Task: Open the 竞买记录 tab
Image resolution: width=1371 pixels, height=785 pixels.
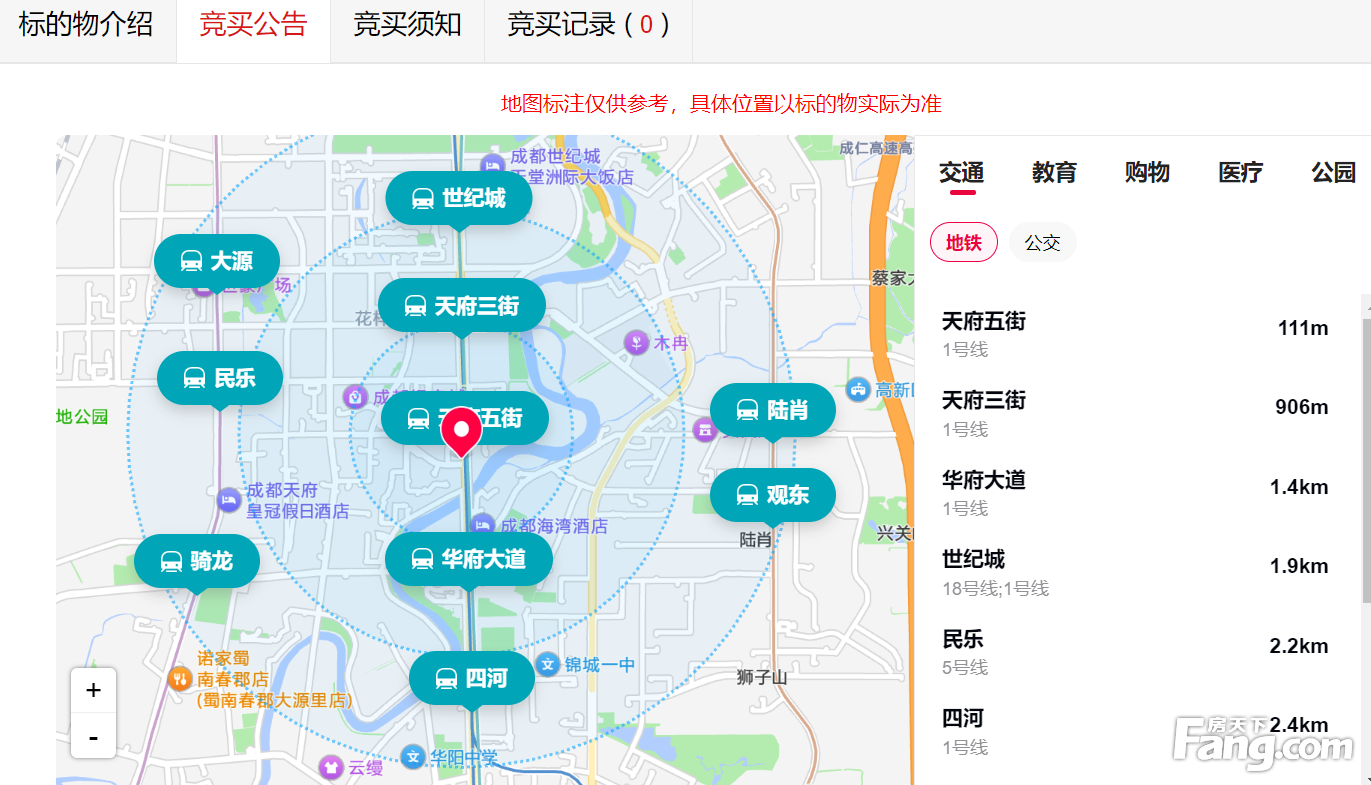Action: (x=588, y=26)
